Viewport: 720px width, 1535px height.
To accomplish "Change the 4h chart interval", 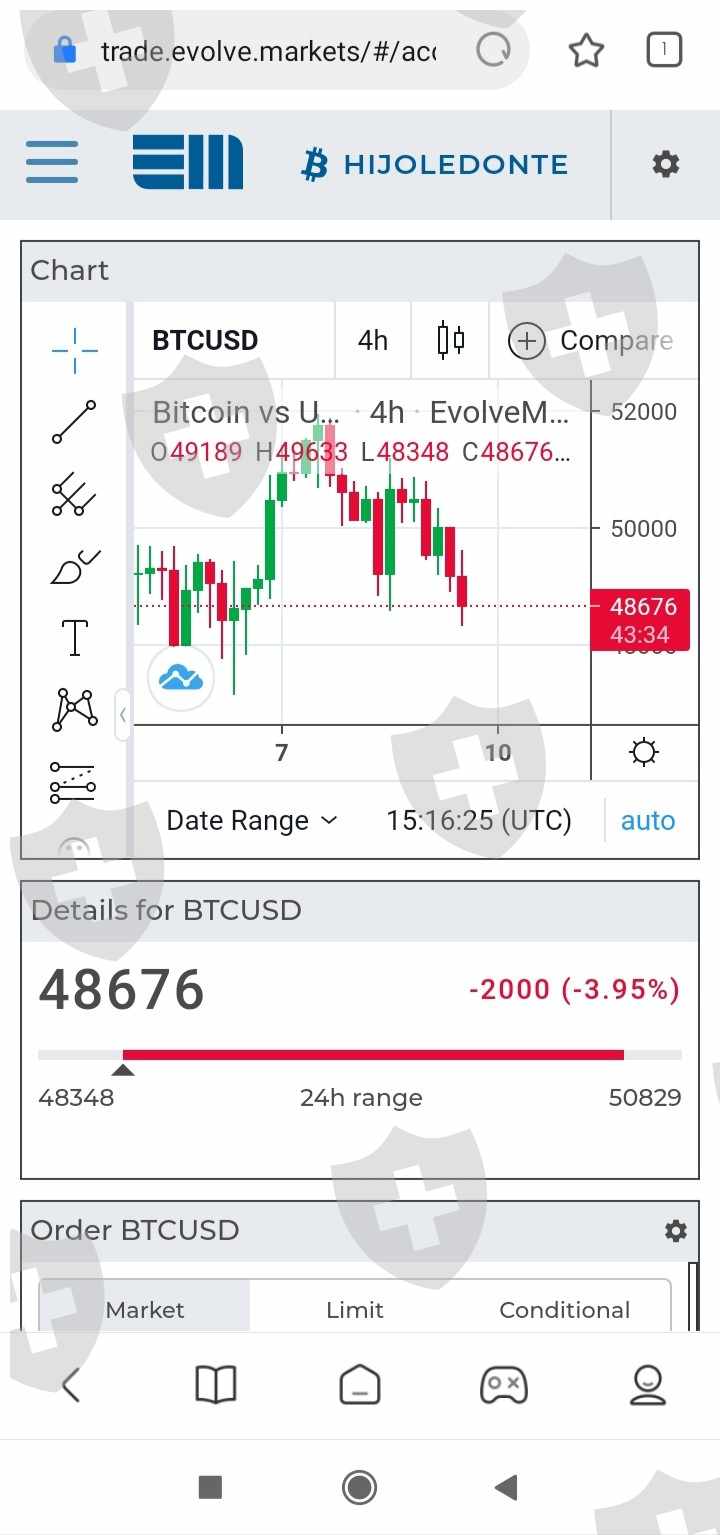I will coord(373,340).
